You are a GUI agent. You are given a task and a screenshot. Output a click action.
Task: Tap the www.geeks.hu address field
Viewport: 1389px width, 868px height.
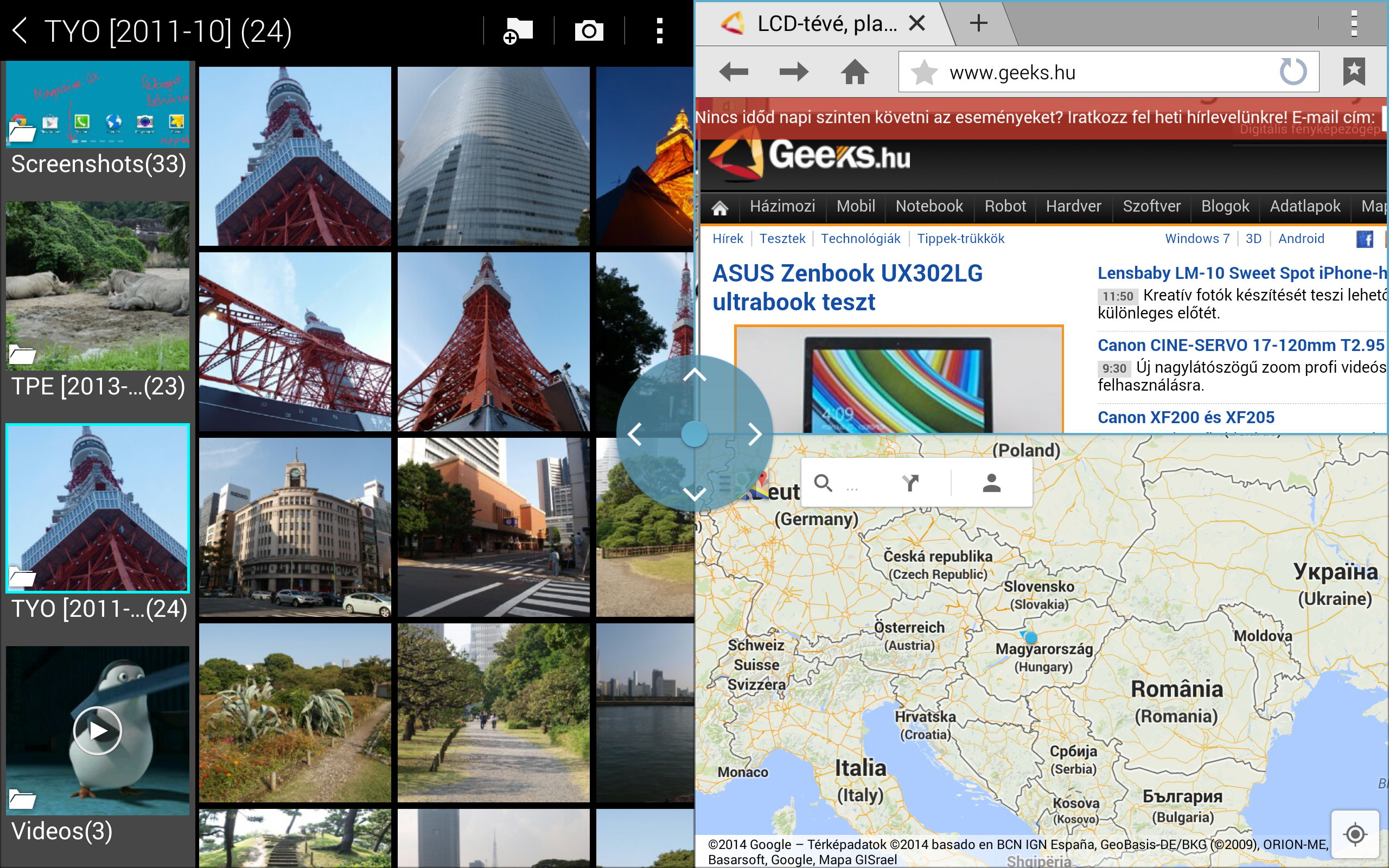(x=1108, y=72)
